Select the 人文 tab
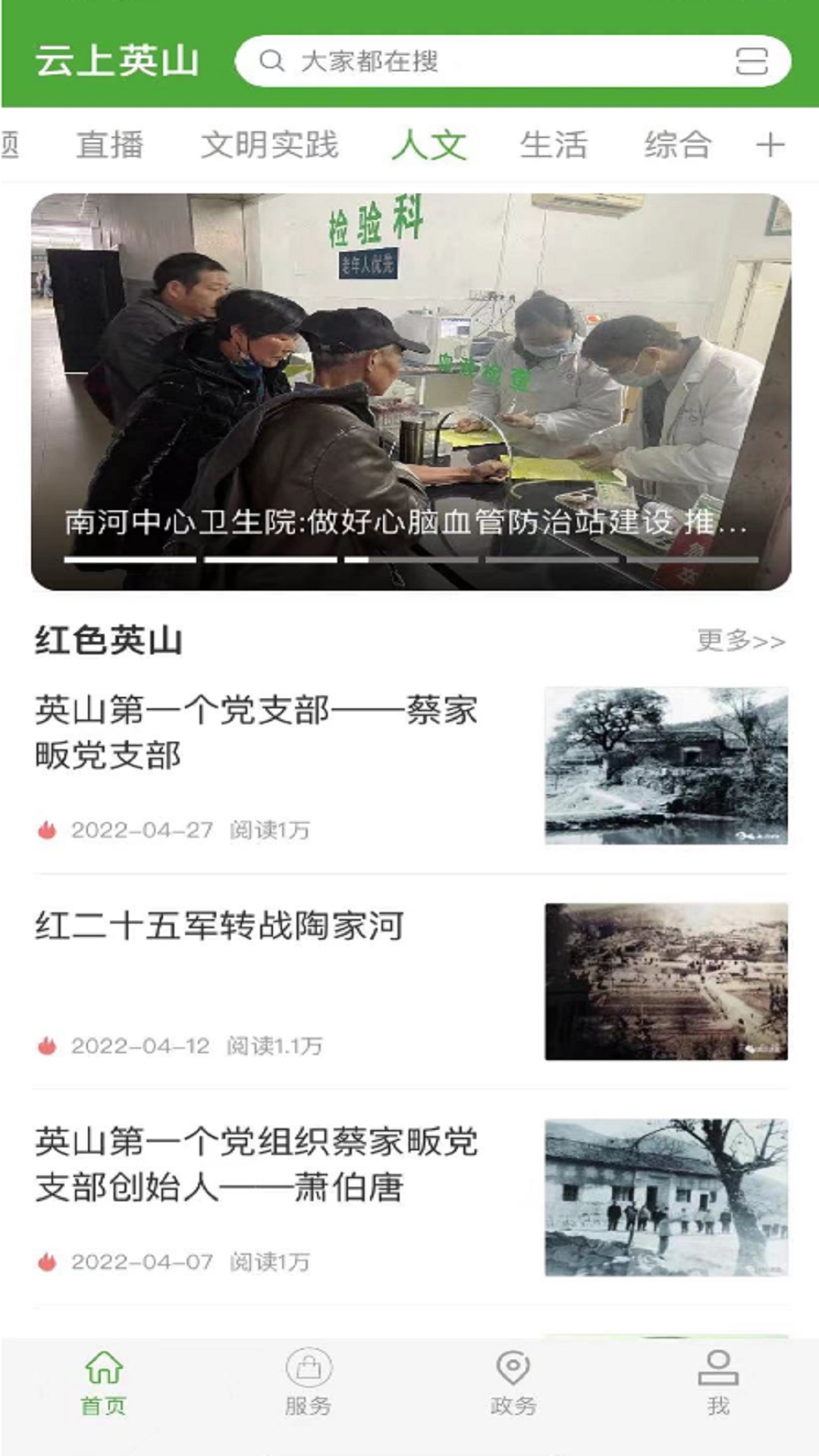 pos(430,144)
